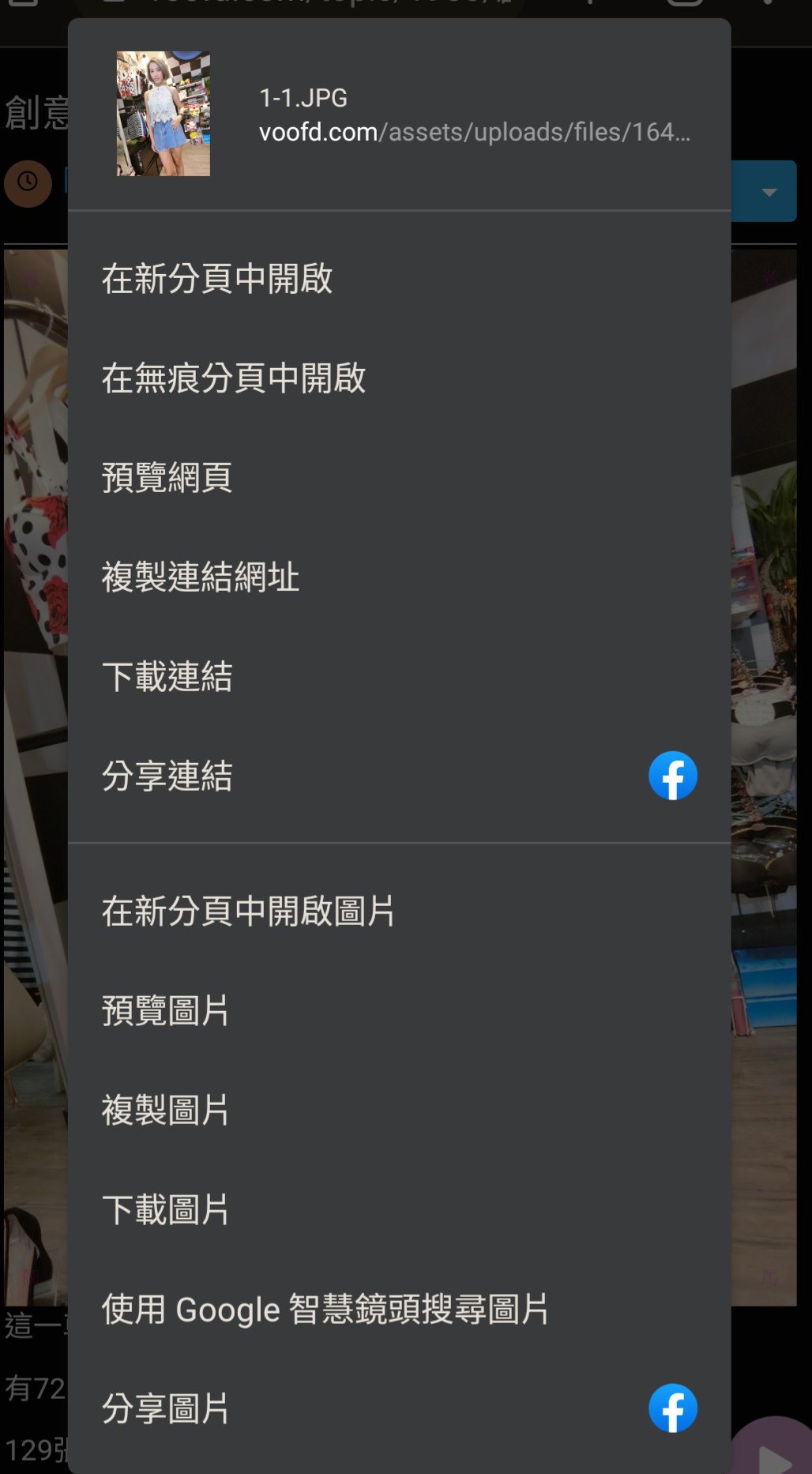The image size is (812, 1474).
Task: Open link in incognito tab (在無痕分頁中開啟)
Action: [399, 378]
